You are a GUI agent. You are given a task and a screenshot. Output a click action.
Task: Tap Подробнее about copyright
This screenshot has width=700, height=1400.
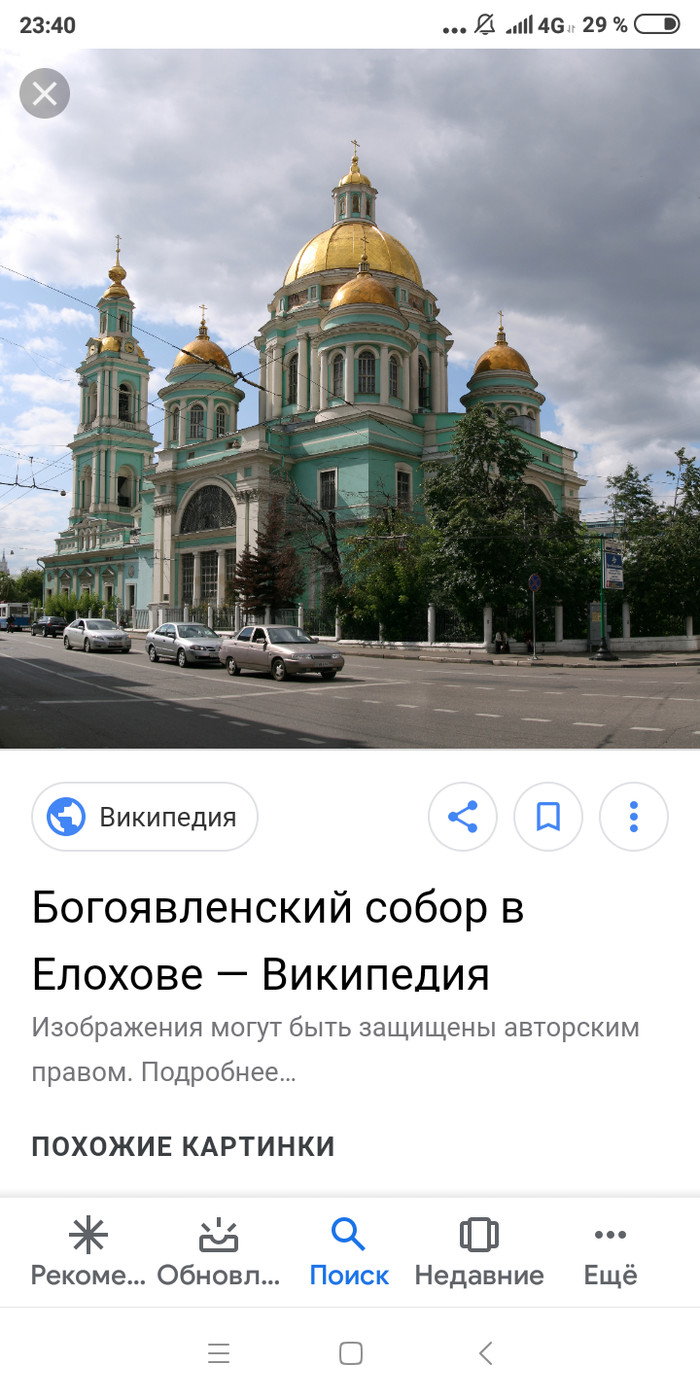(x=218, y=1072)
